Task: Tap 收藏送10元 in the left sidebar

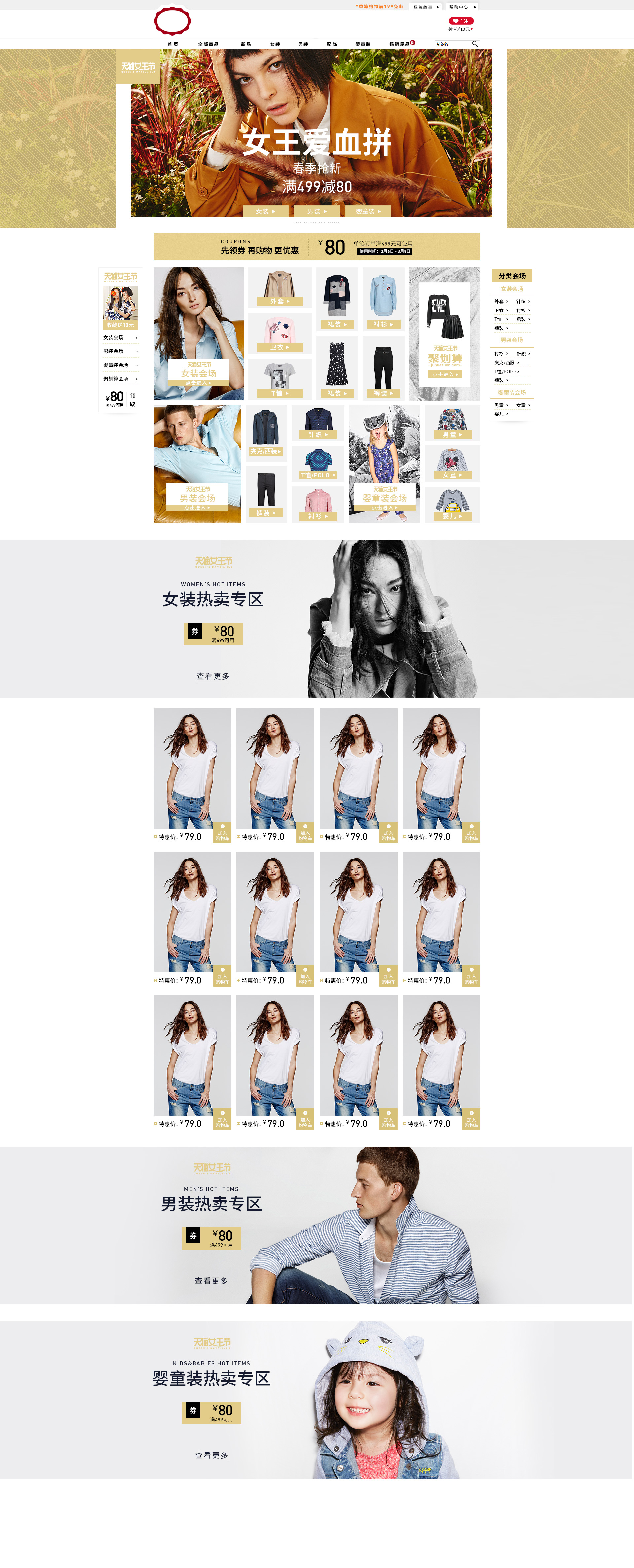Action: [120, 324]
